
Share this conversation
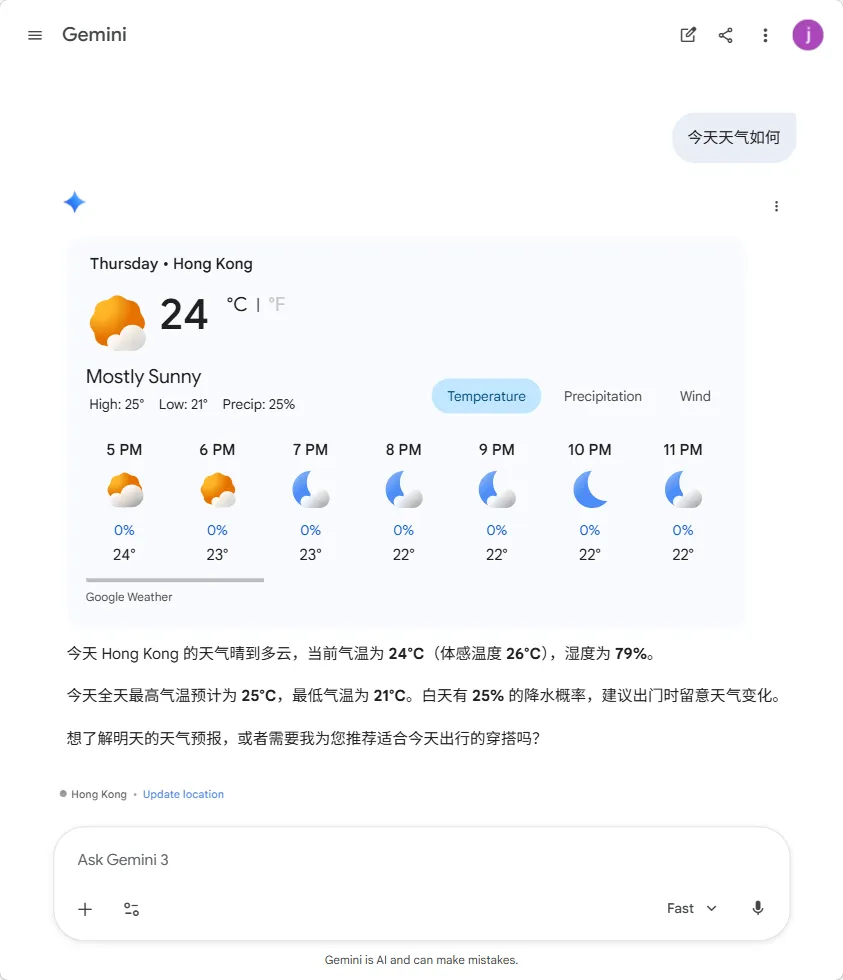click(726, 35)
